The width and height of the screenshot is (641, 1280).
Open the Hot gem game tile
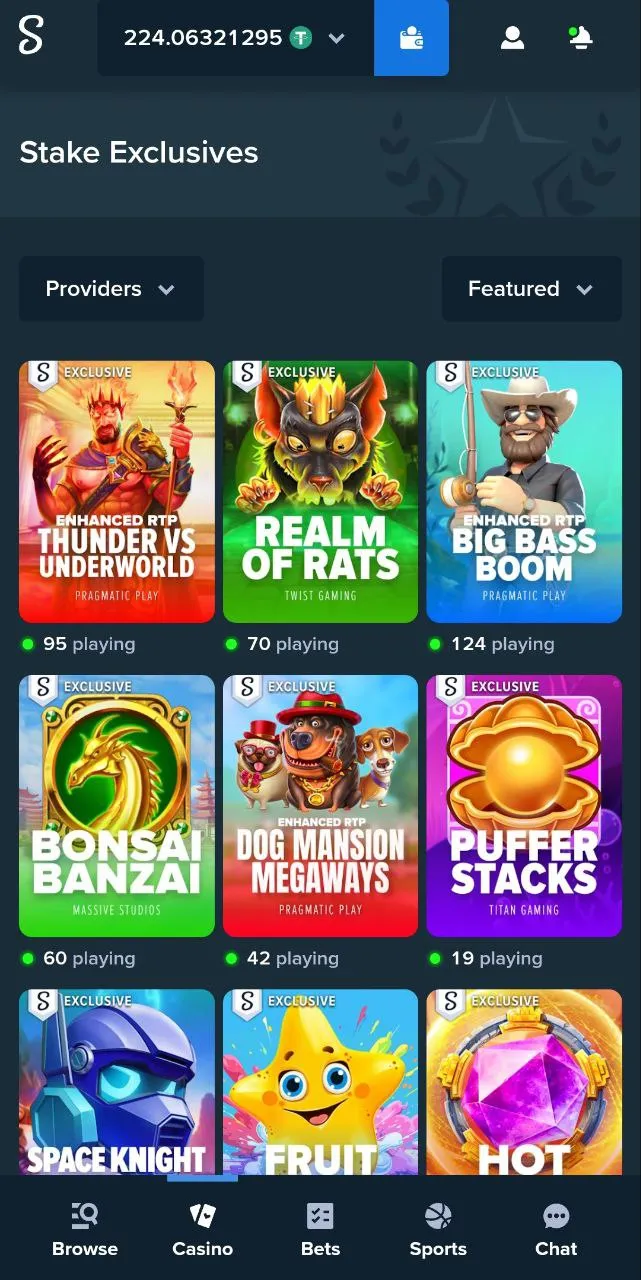coord(524,1082)
